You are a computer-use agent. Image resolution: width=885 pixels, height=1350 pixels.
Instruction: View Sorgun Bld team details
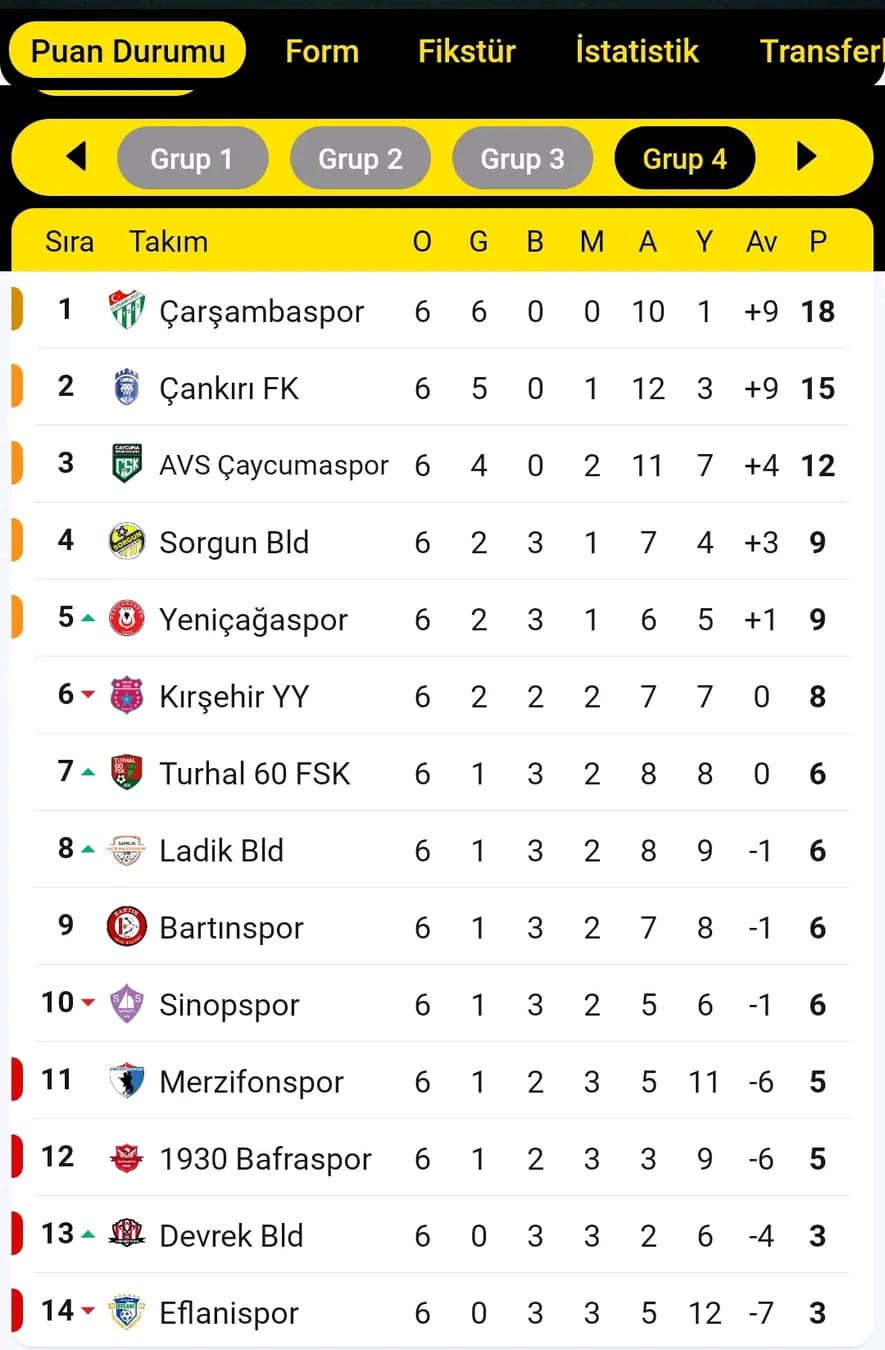pyautogui.click(x=234, y=542)
